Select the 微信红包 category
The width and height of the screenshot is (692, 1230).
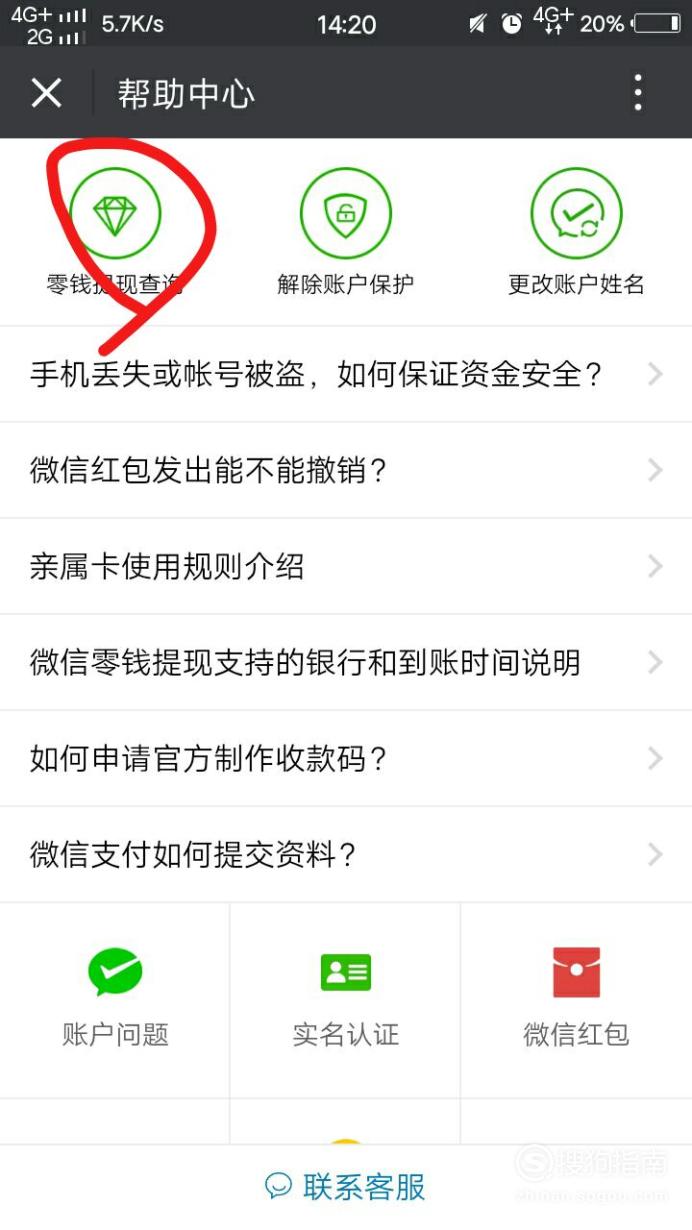(x=576, y=1000)
